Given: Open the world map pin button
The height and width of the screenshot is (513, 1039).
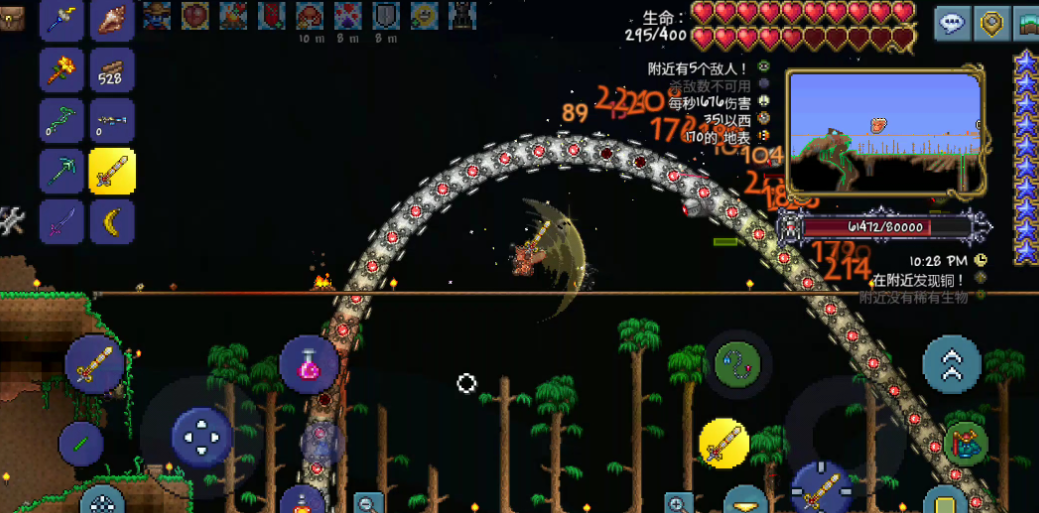Looking at the screenshot, I should coord(991,23).
